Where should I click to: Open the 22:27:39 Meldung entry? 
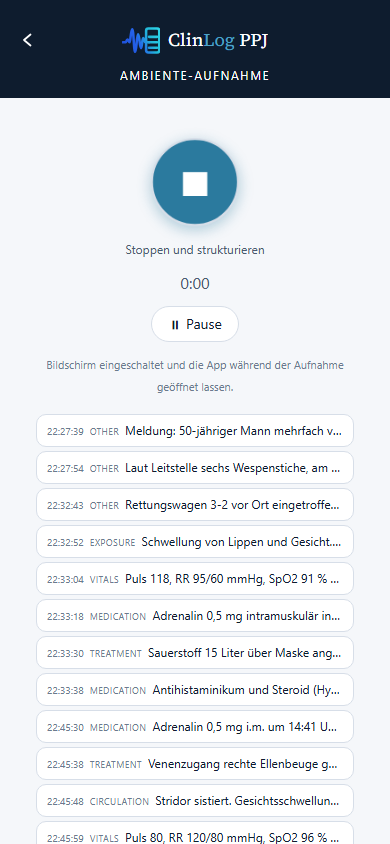click(195, 431)
